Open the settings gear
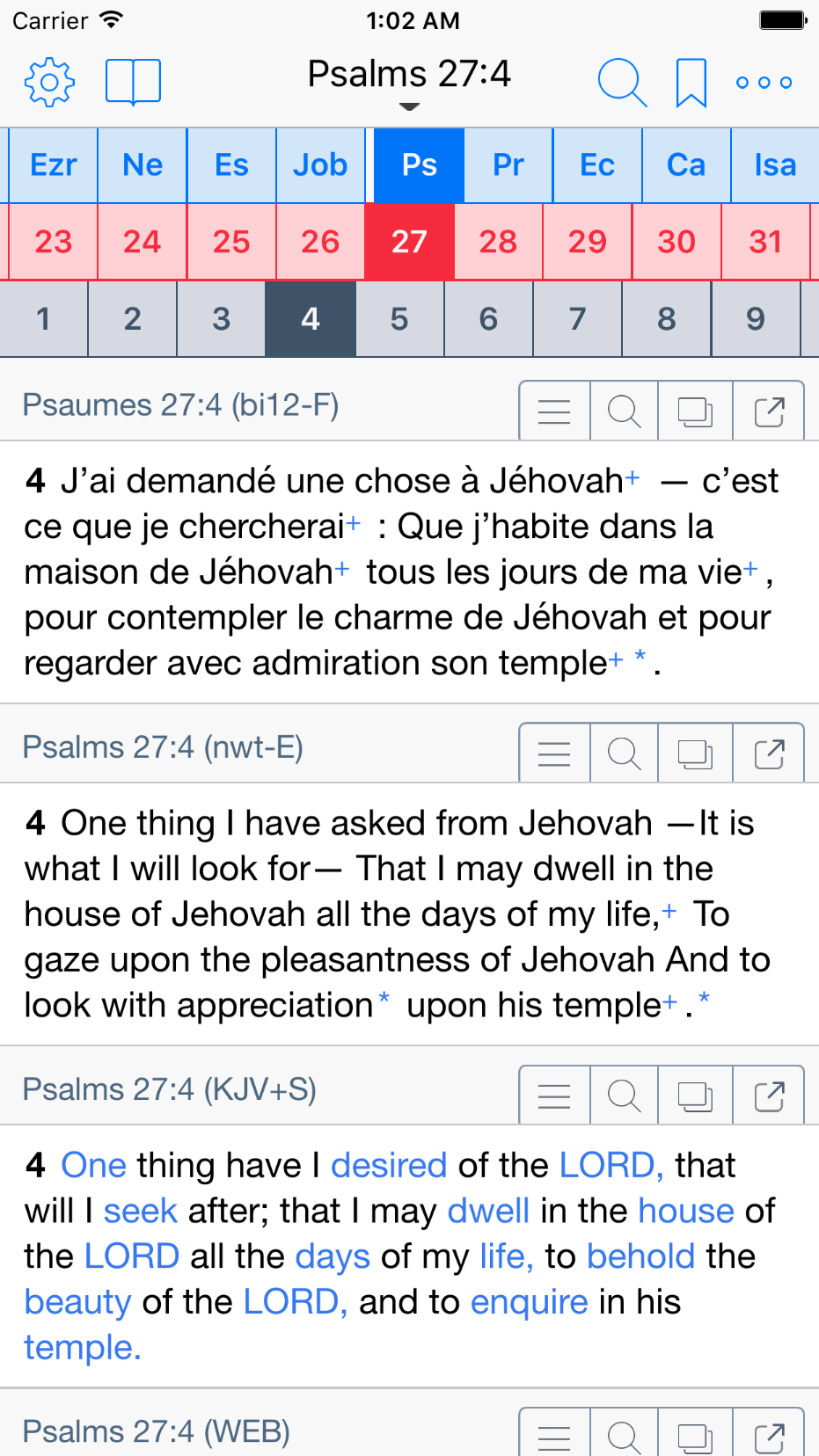The image size is (819, 1456). coord(49,83)
